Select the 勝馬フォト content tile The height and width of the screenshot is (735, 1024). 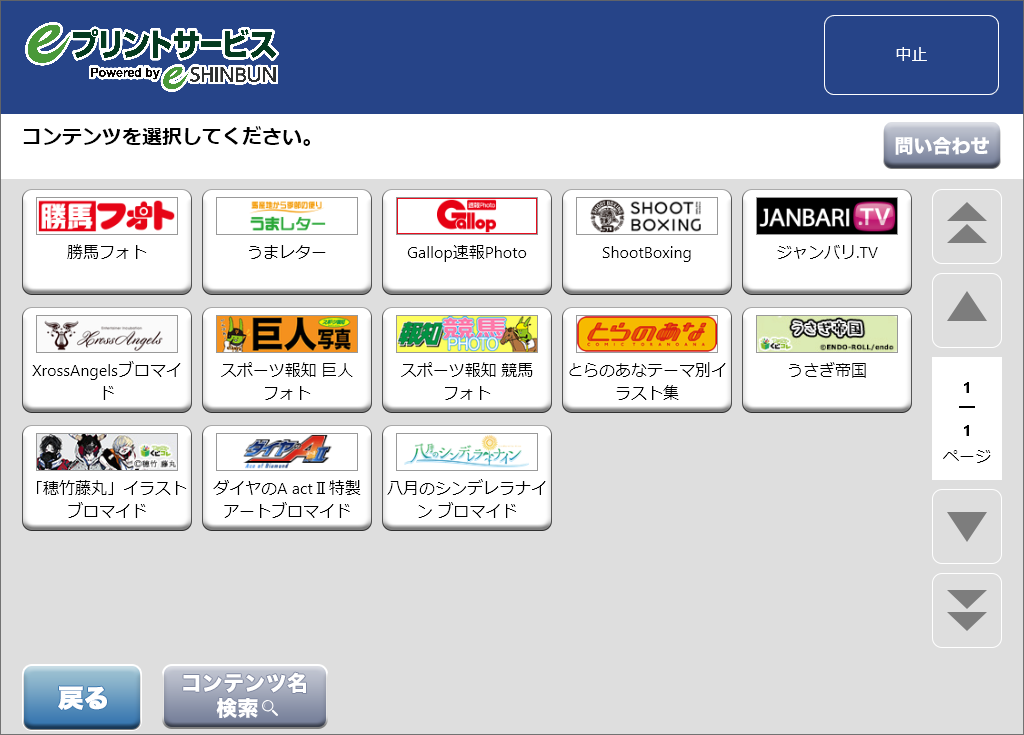107,241
